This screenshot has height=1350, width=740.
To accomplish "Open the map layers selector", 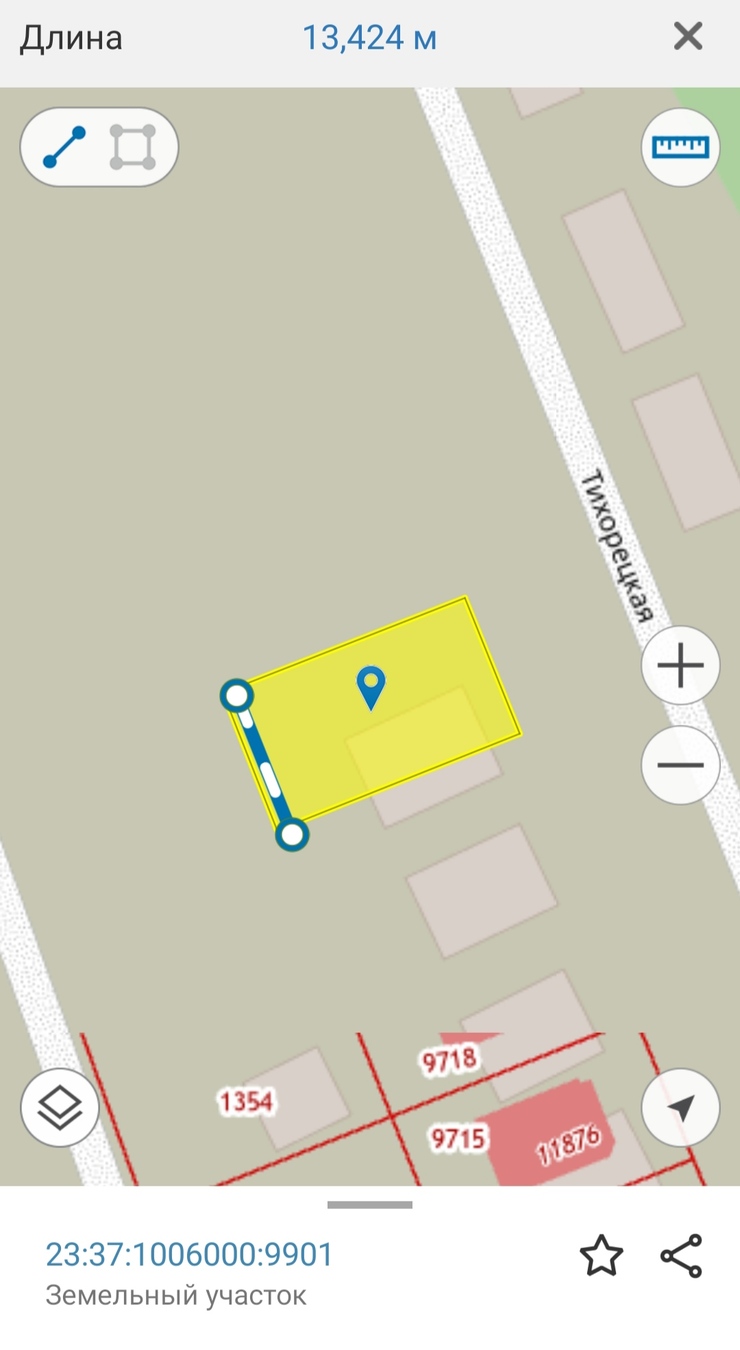I will pyautogui.click(x=60, y=1108).
